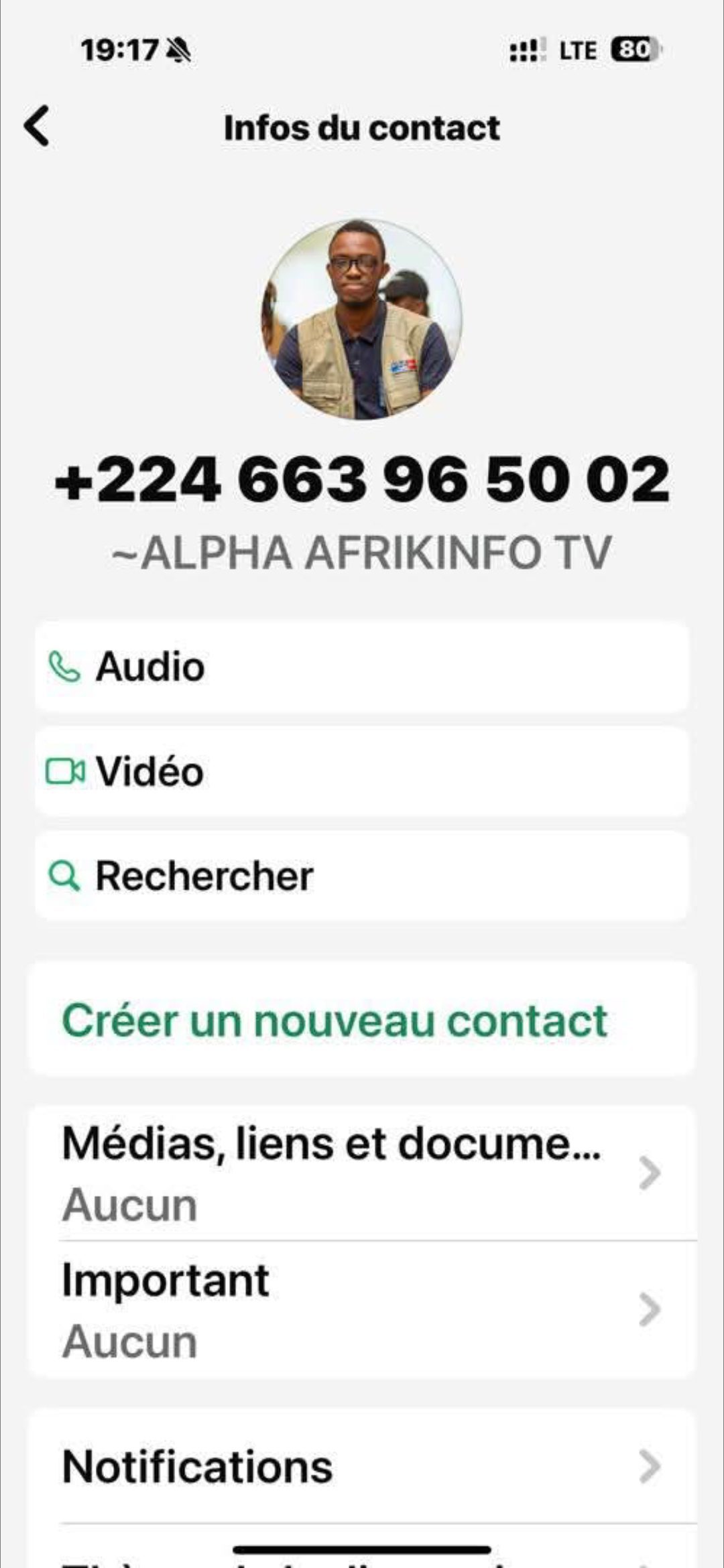Go back from contact info
The image size is (724, 1568).
[x=37, y=126]
